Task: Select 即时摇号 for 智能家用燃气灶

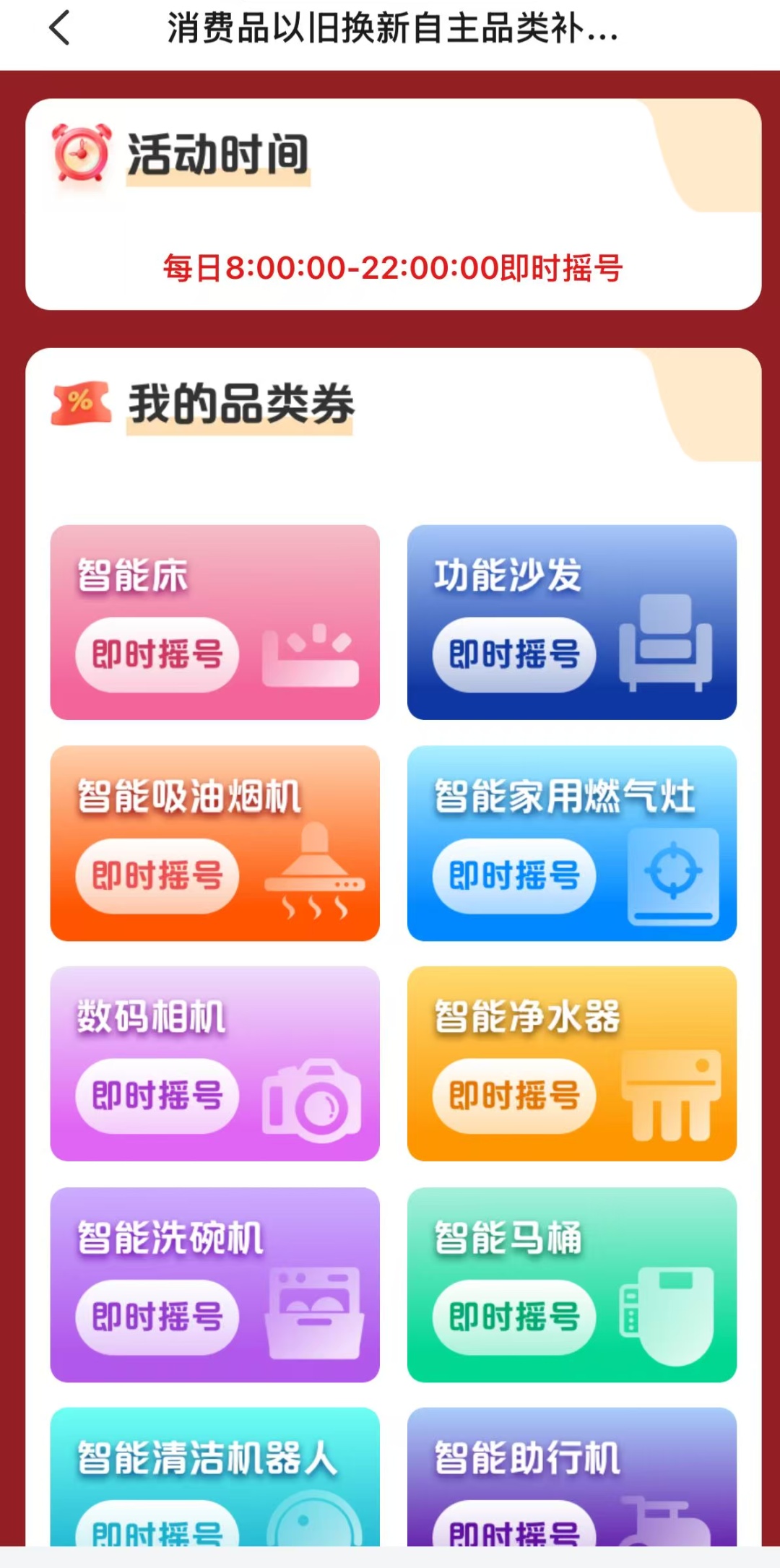Action: click(513, 875)
